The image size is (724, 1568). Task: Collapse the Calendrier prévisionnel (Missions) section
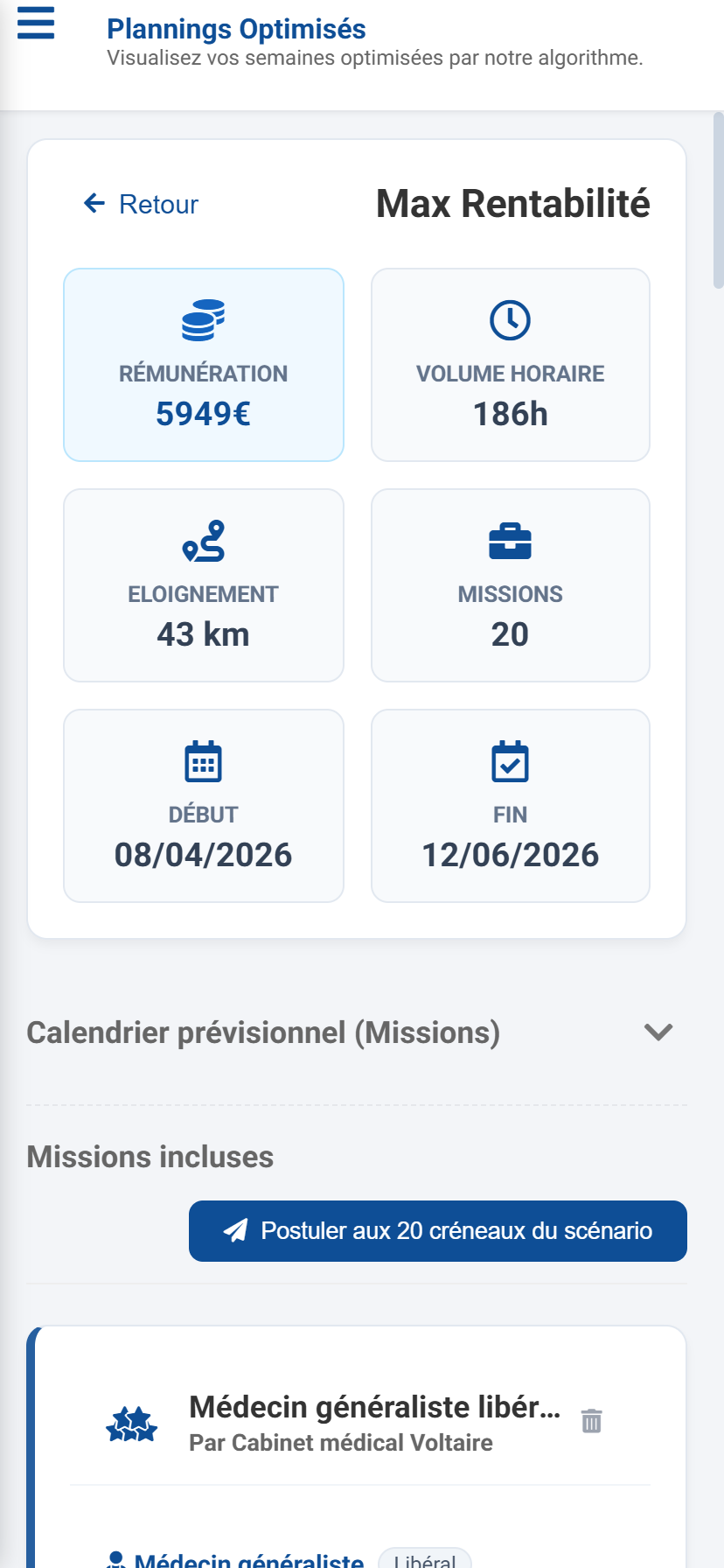coord(658,1032)
